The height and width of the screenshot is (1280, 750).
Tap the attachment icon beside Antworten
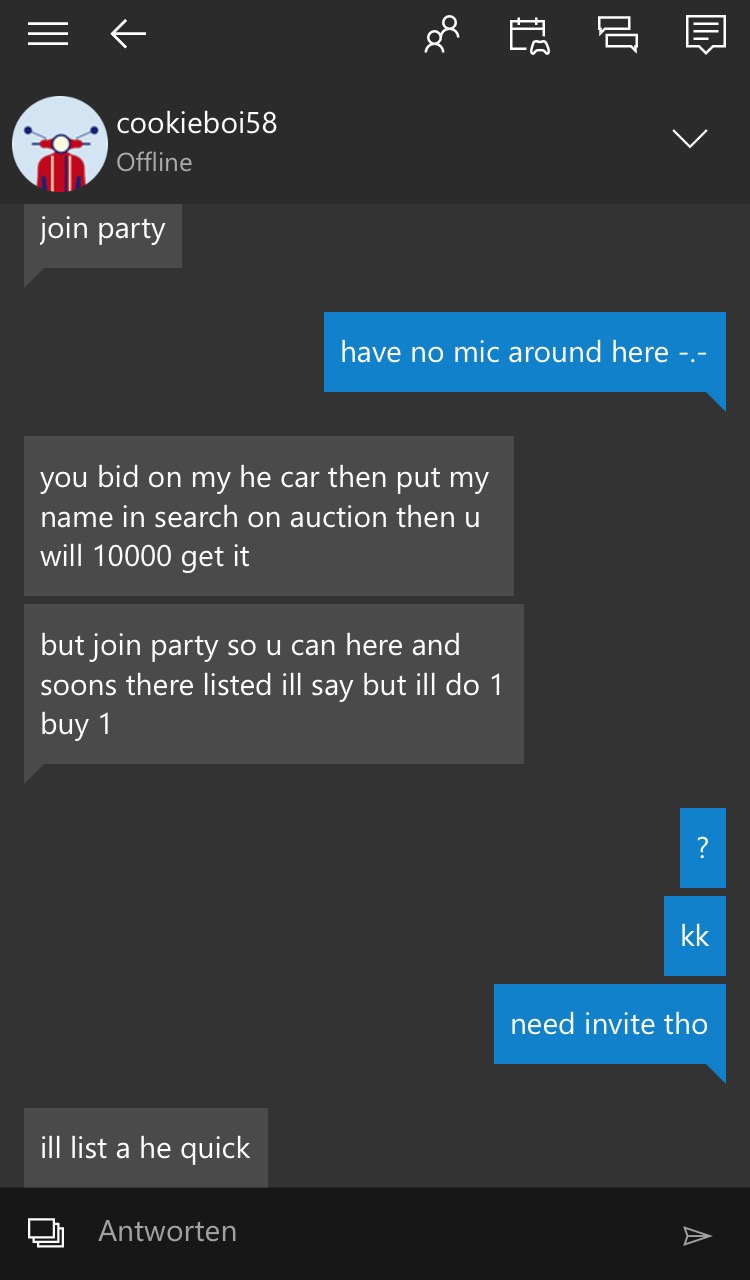[x=46, y=1233]
